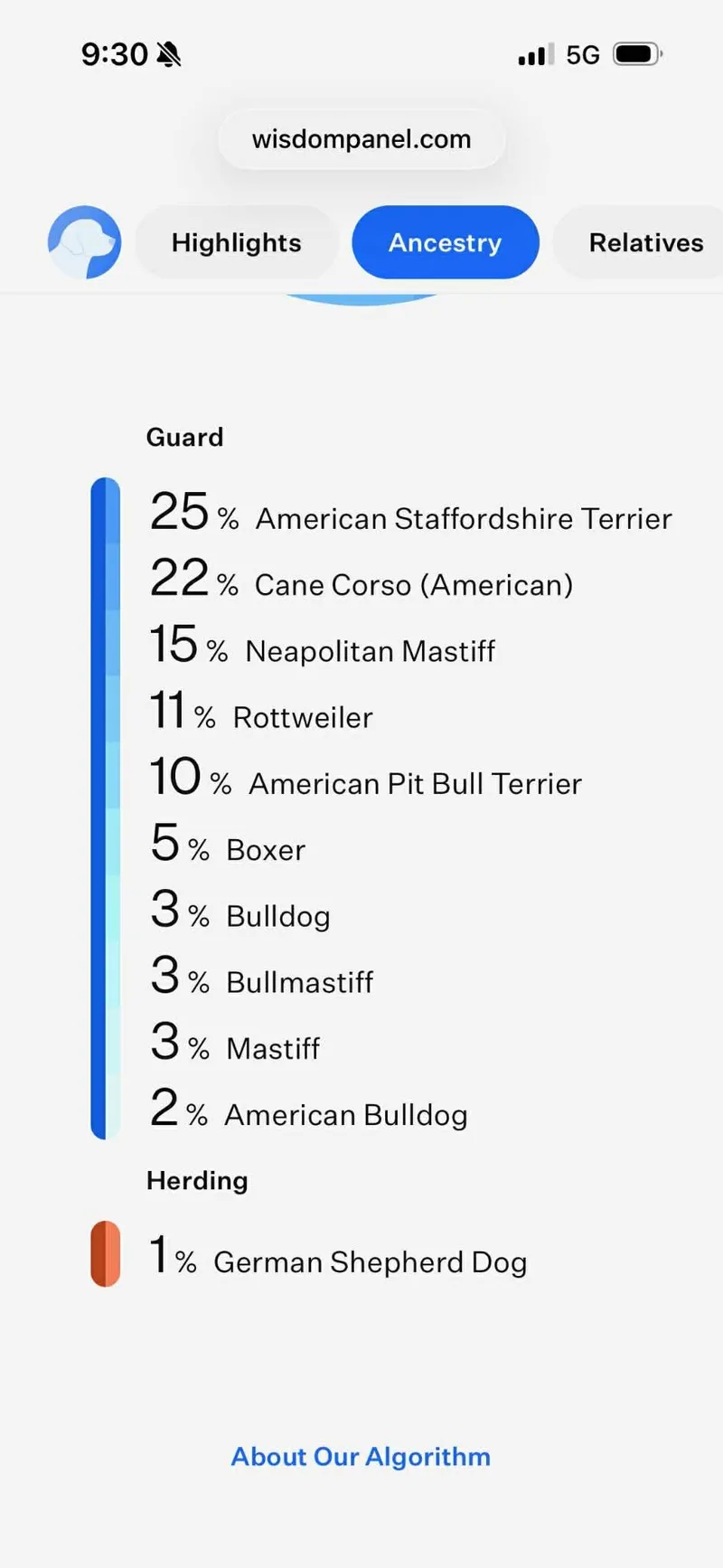Open the About Our Algorithm link

click(x=361, y=1456)
